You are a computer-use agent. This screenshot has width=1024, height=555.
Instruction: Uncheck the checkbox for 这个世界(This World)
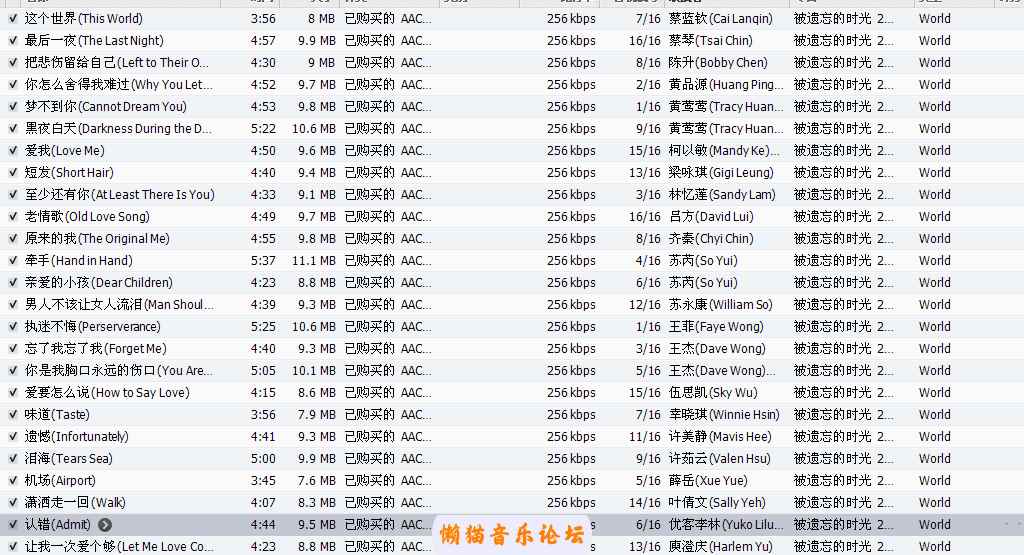(x=12, y=18)
